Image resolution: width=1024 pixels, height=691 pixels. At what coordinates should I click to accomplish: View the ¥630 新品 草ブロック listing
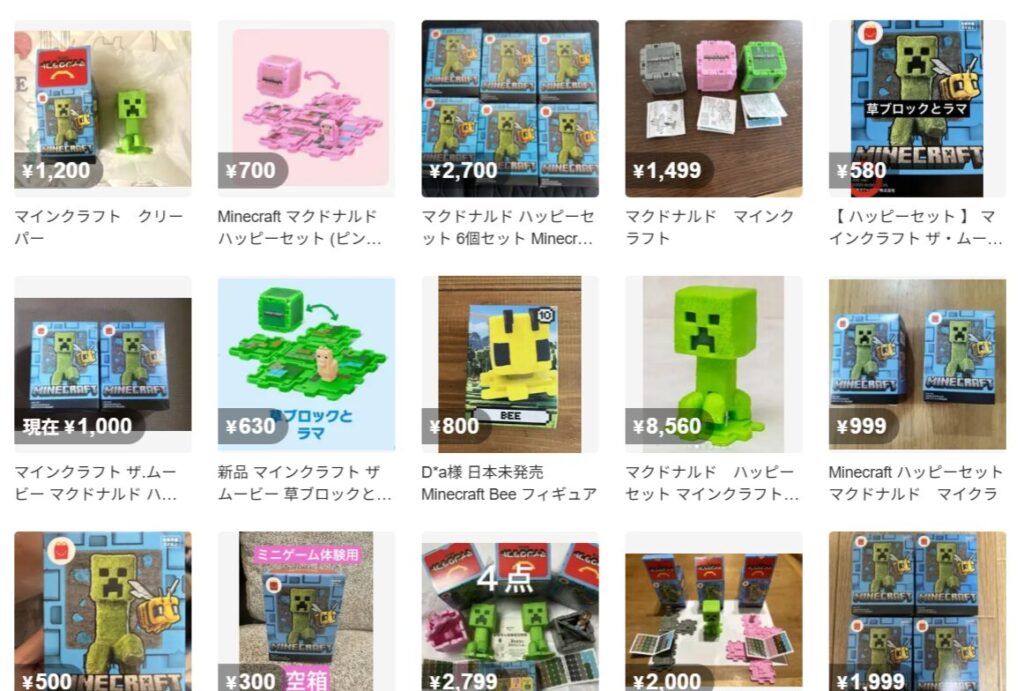(306, 365)
